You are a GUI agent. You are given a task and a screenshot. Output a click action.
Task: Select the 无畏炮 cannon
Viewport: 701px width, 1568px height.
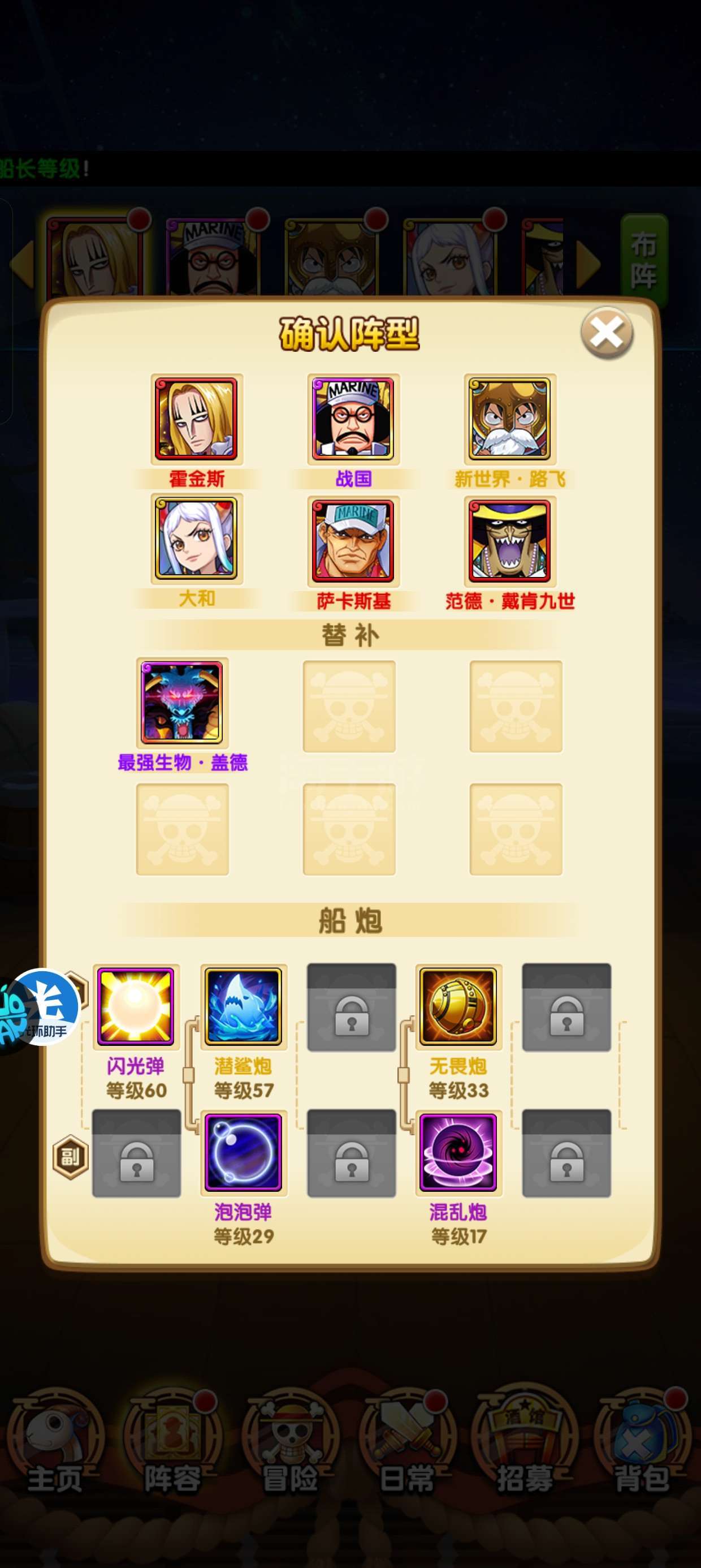coord(458,1007)
